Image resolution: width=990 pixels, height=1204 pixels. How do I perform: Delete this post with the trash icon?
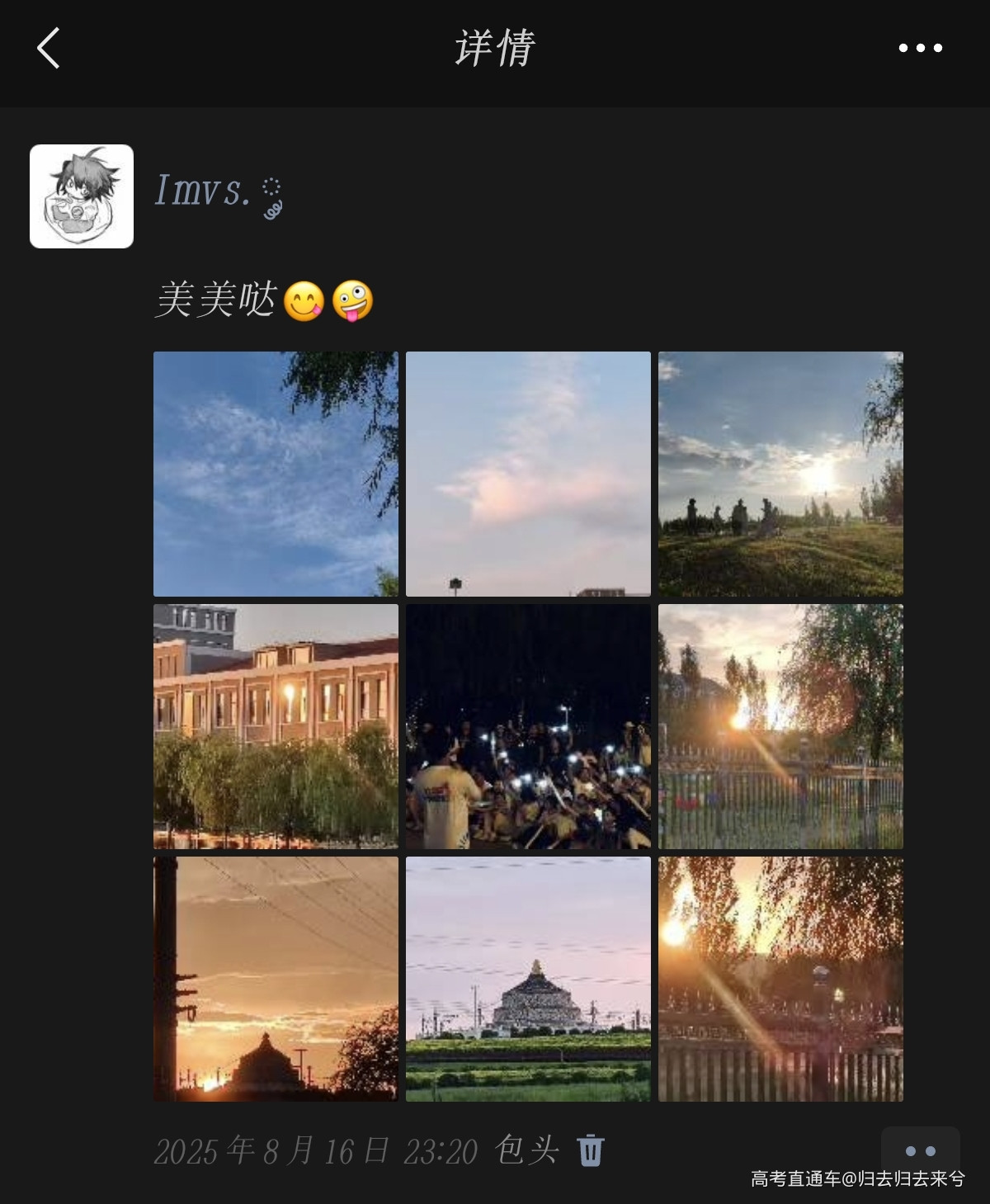click(x=590, y=1150)
